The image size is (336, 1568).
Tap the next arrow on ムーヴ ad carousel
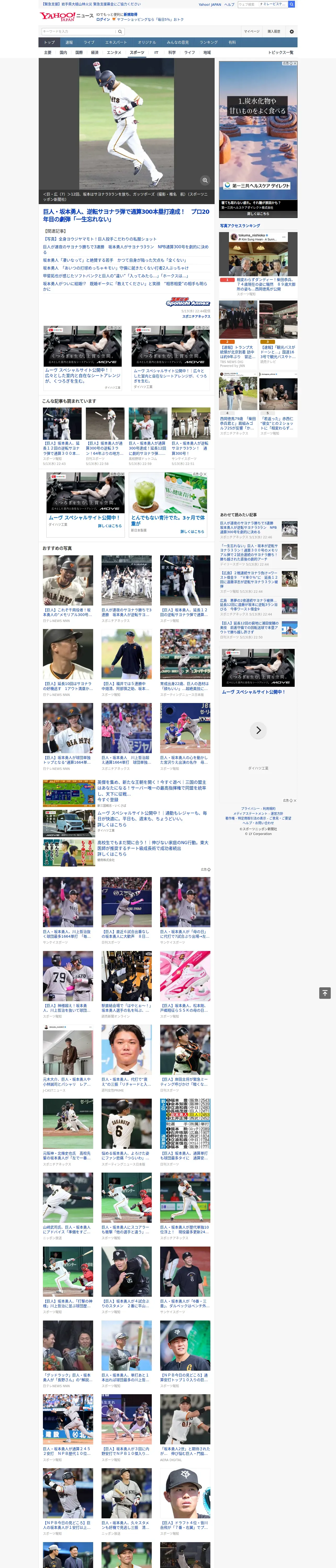point(259,730)
